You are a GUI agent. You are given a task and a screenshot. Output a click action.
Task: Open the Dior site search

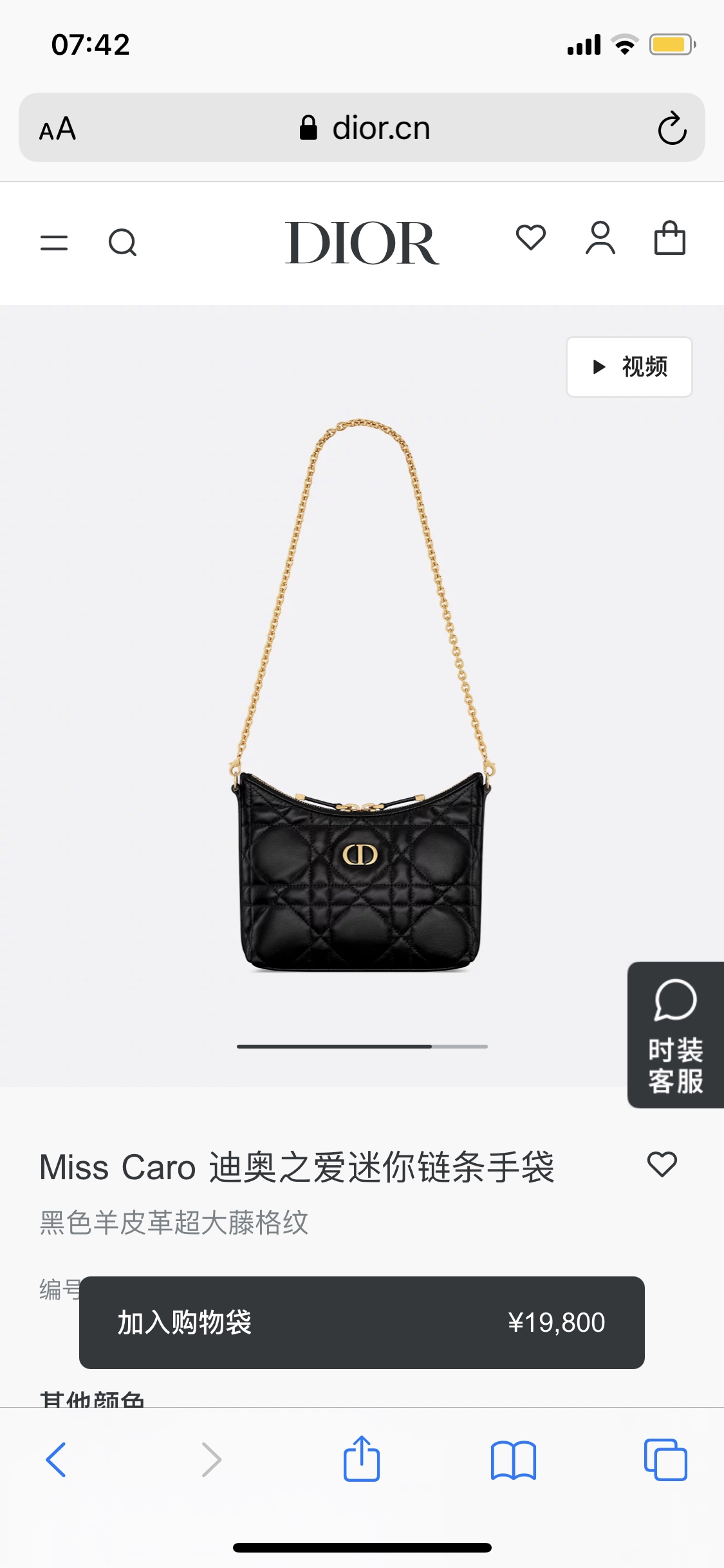122,243
